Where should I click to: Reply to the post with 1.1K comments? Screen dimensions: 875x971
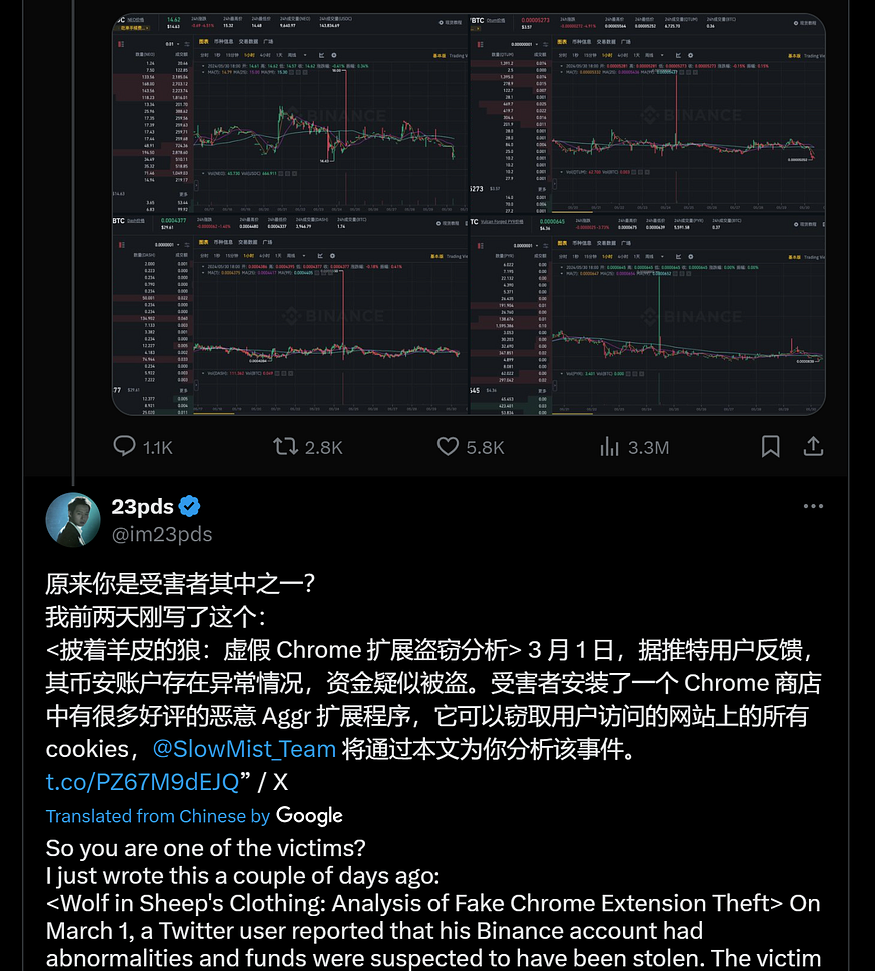point(125,446)
